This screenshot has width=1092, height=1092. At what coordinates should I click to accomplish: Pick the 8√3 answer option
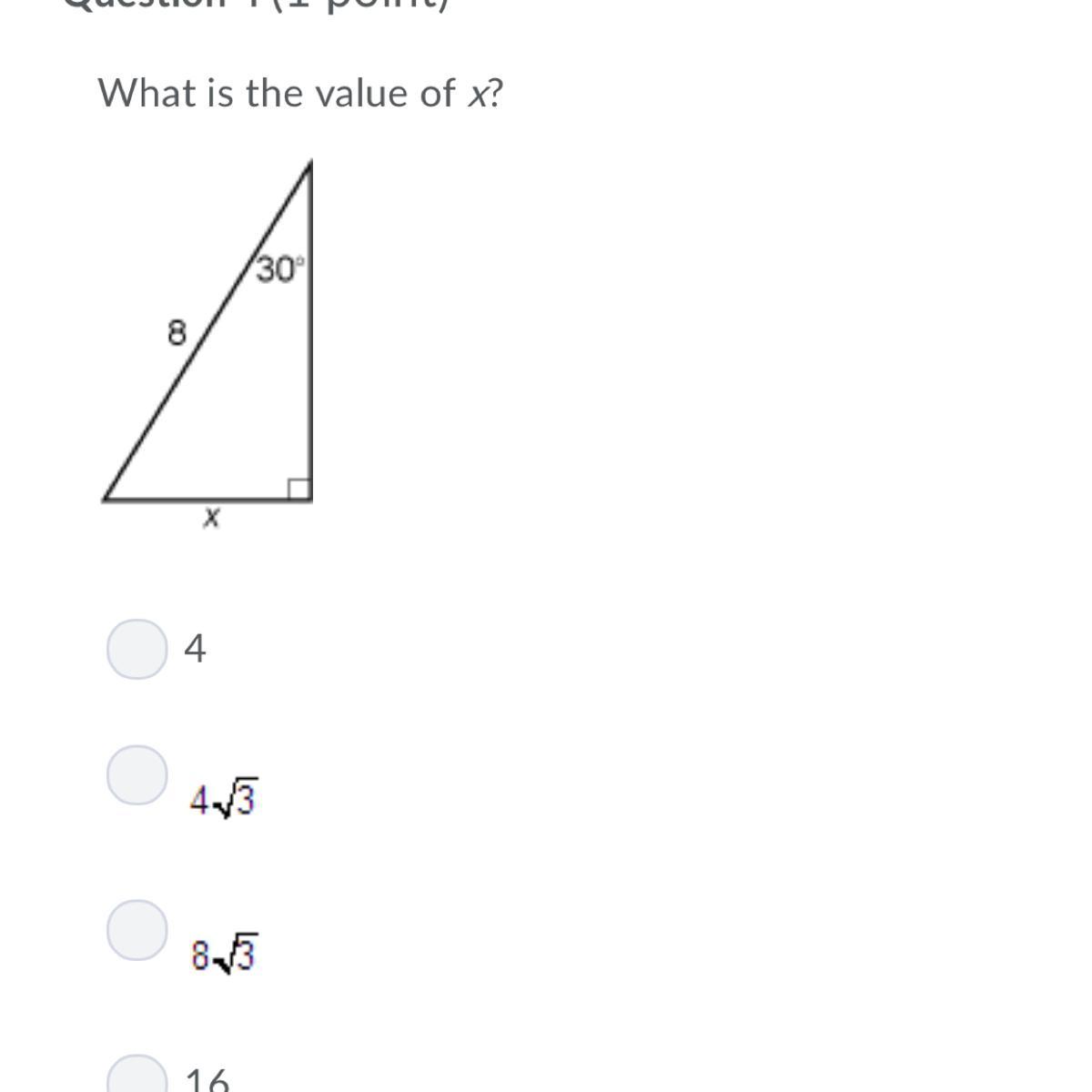[137, 929]
